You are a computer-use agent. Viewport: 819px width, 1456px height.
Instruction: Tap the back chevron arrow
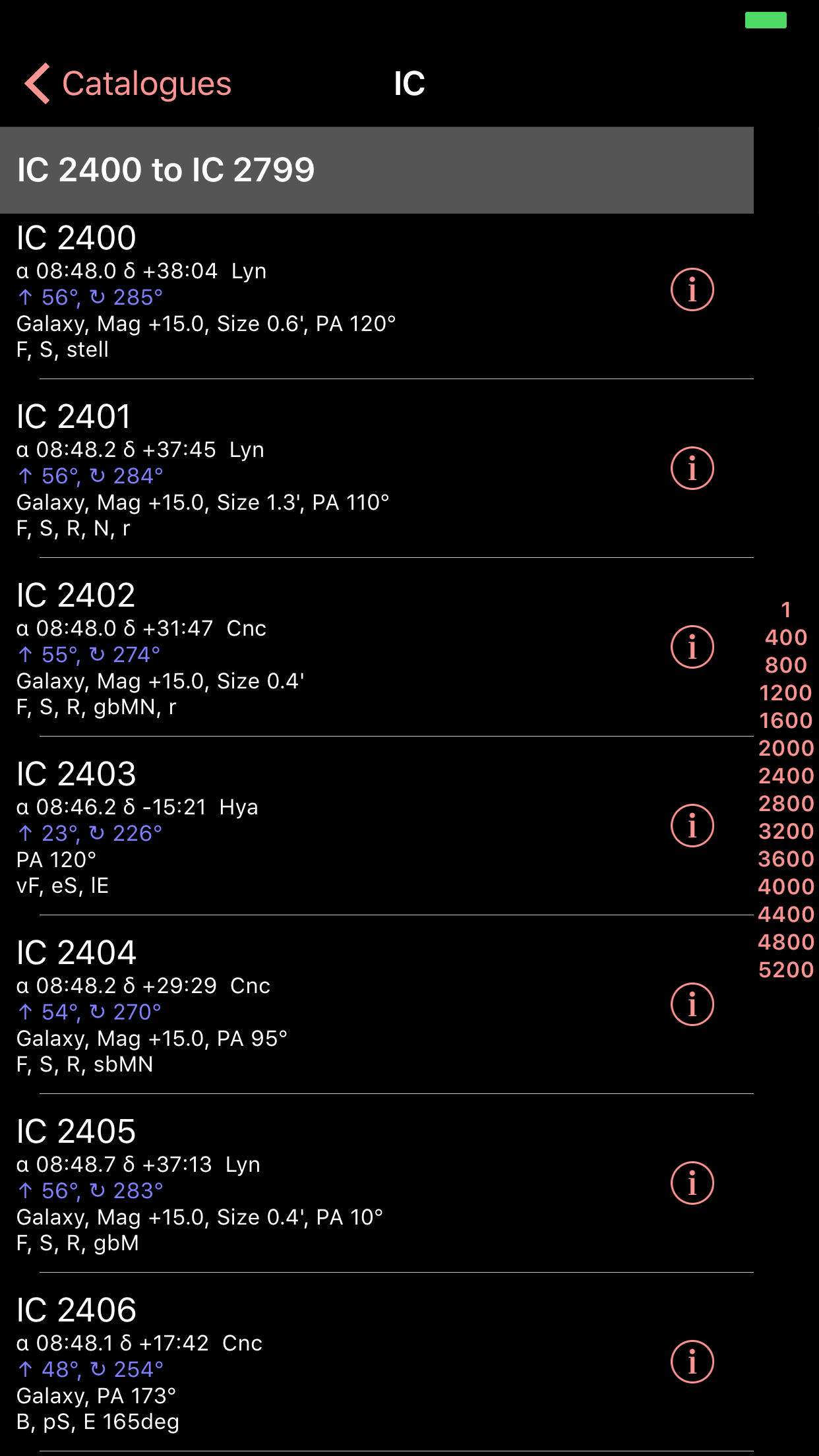coord(36,84)
